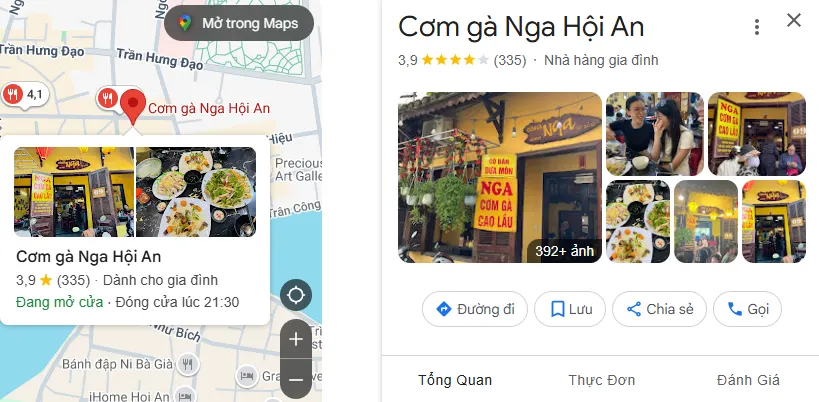The width and height of the screenshot is (819, 402).
Task: Get directions with Đường đi
Action: [x=475, y=309]
